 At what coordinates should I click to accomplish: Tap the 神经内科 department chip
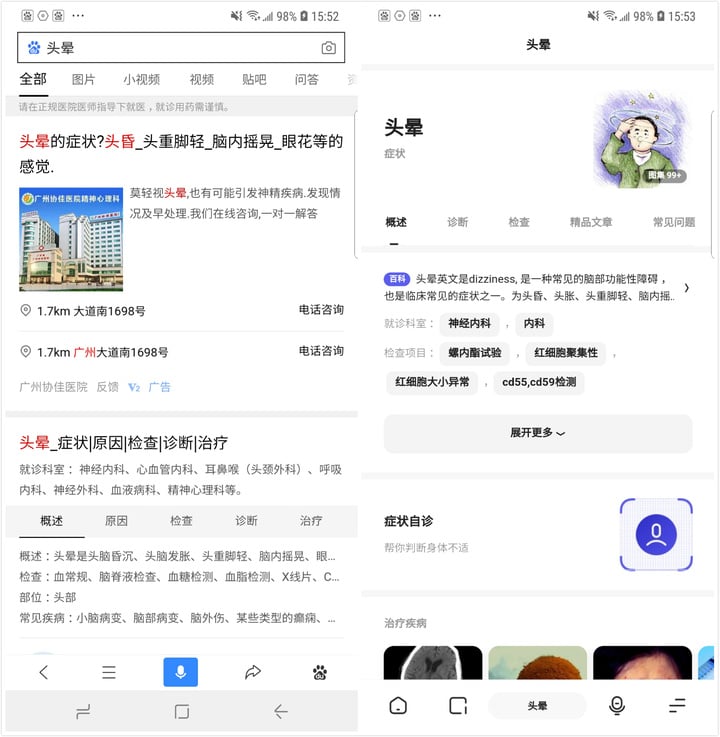coord(470,324)
